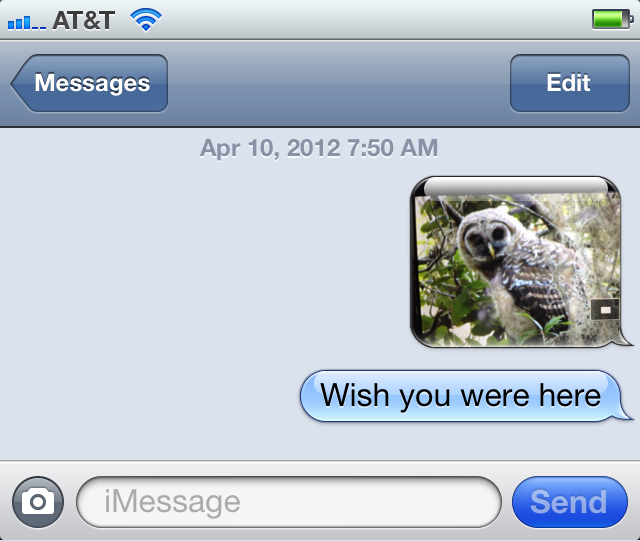
Task: Open the camera attachment icon
Action: coord(38,501)
